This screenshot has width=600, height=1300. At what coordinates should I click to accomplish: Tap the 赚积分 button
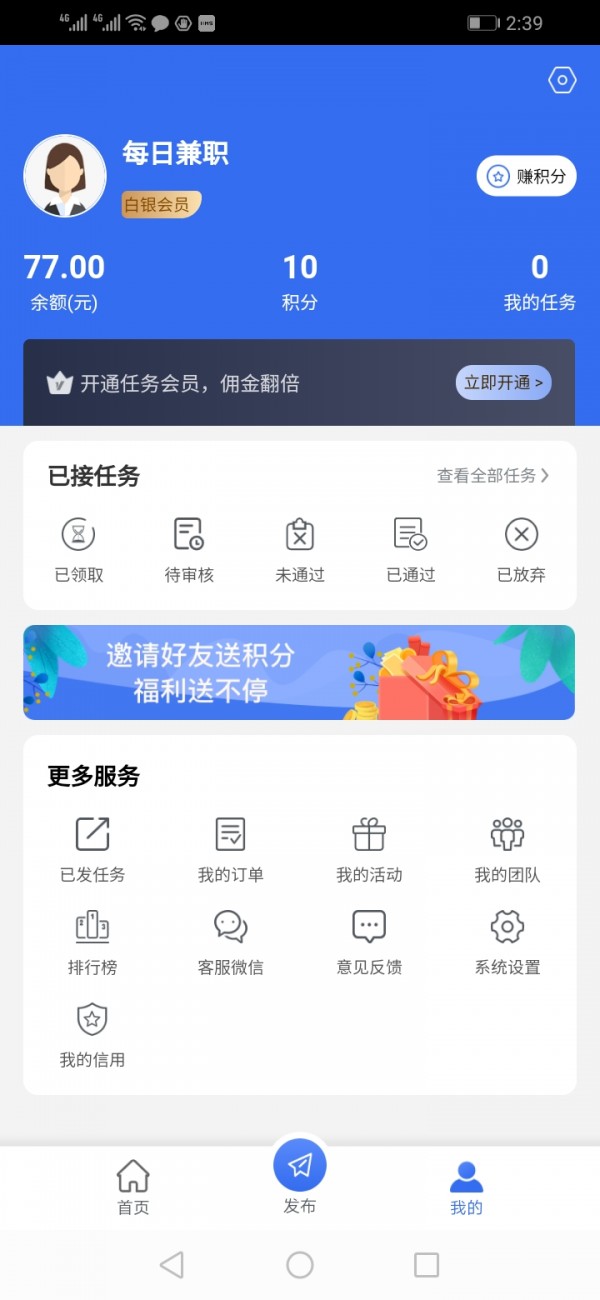pos(526,176)
